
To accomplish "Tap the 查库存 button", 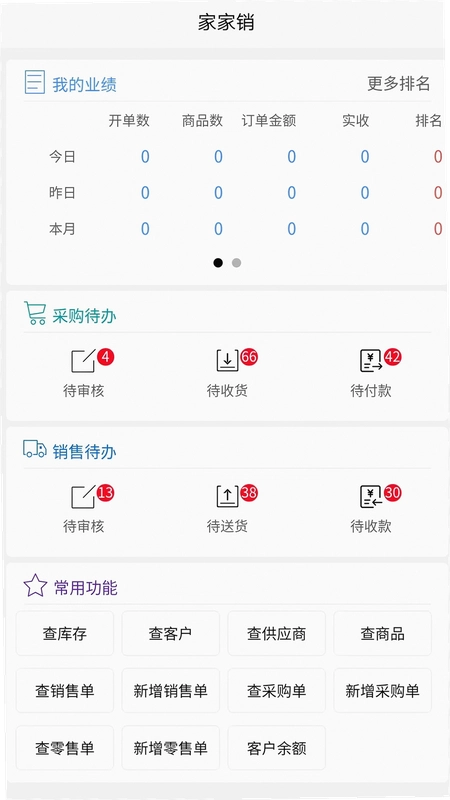I will pos(65,633).
